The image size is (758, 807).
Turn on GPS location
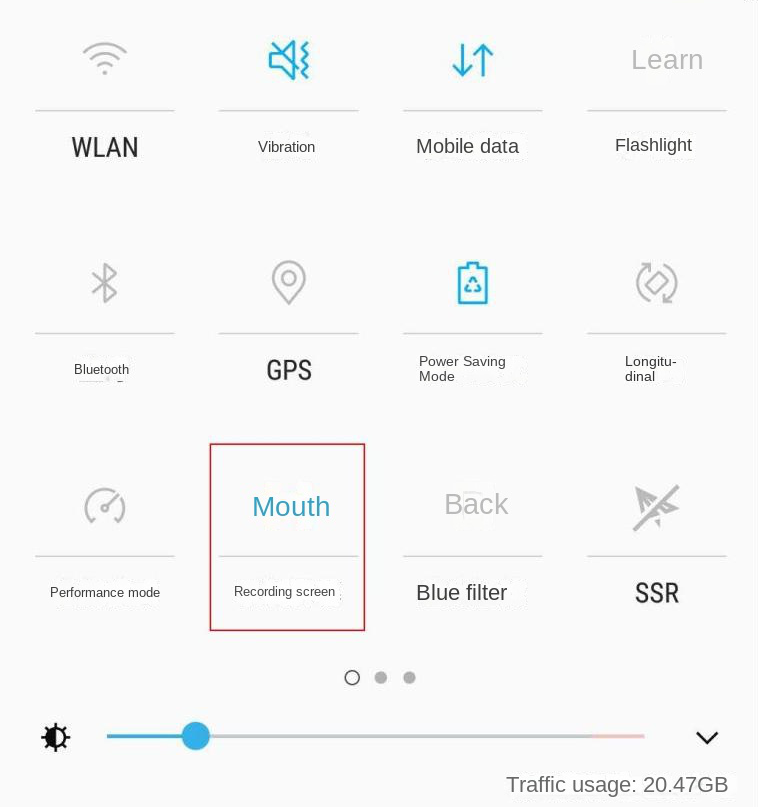pyautogui.click(x=288, y=283)
